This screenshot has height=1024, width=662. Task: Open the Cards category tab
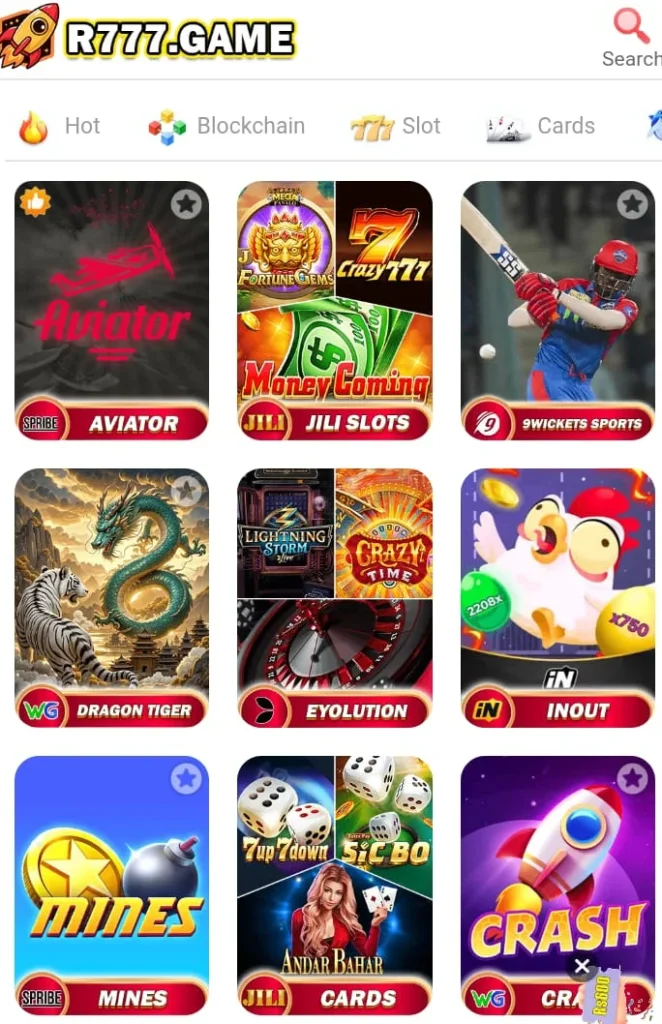tap(541, 126)
